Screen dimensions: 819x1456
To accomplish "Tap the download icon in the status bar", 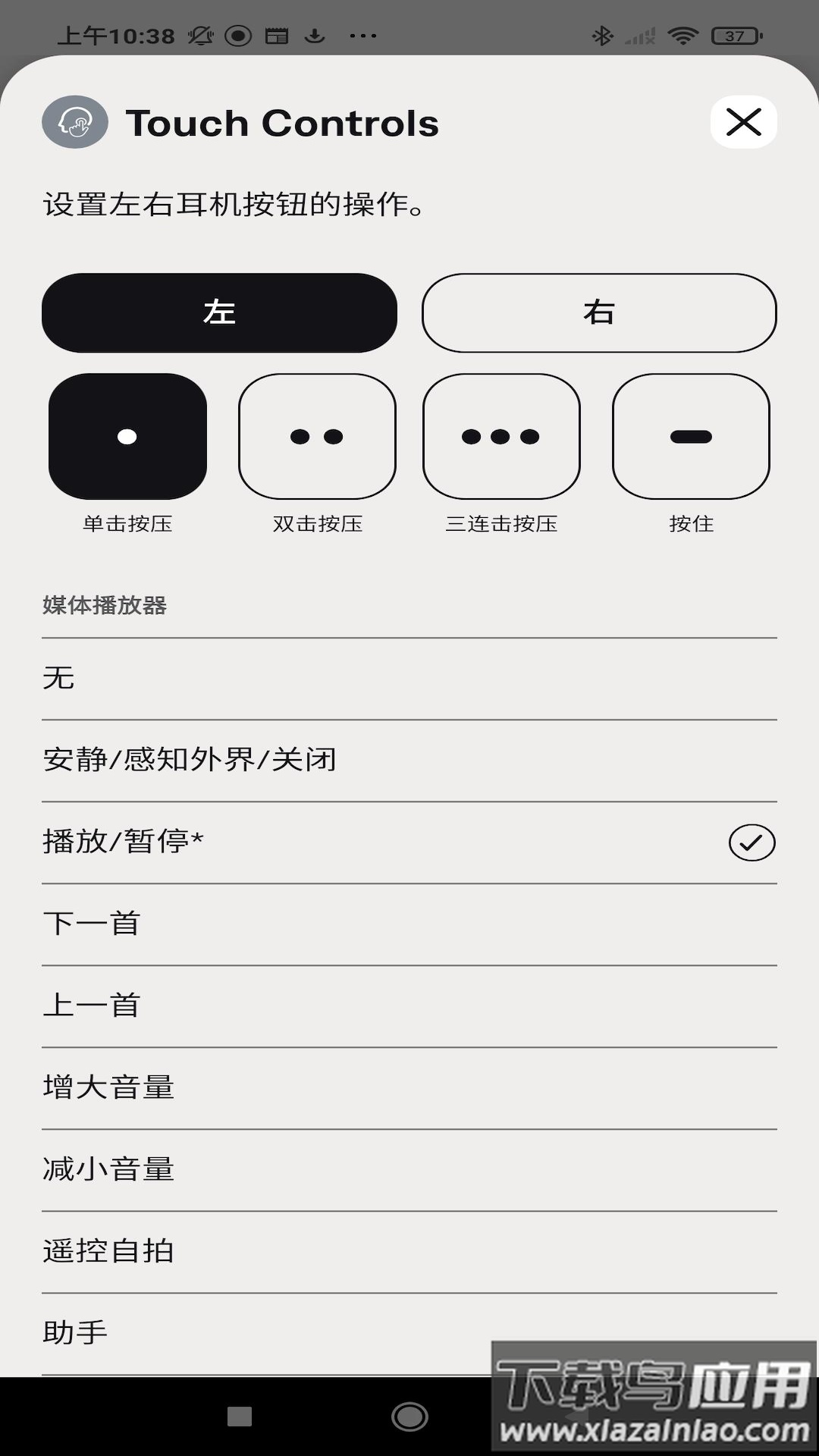I will click(x=316, y=34).
